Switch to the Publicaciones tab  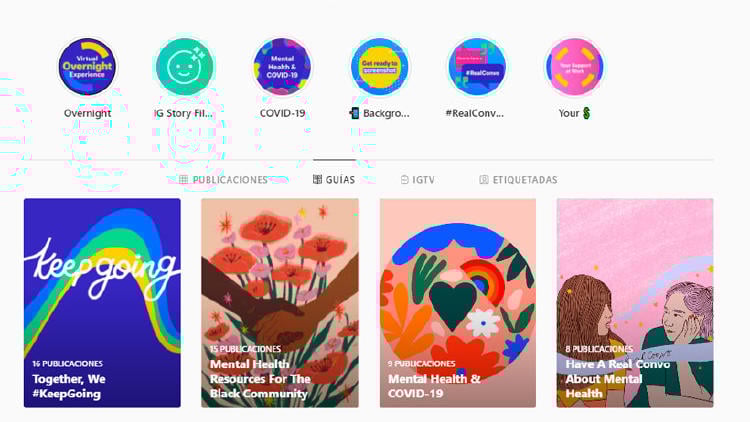pyautogui.click(x=224, y=180)
